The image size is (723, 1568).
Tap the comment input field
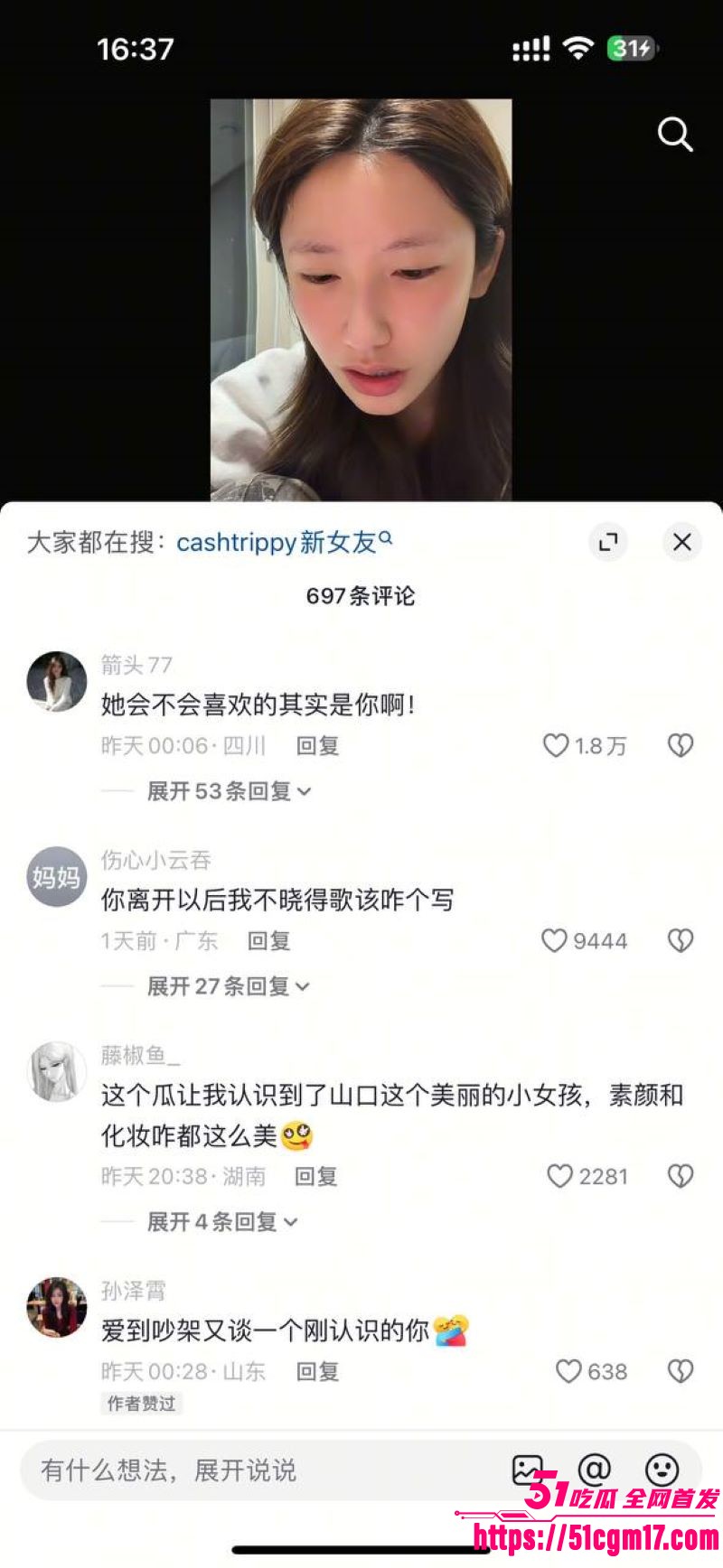[x=226, y=1470]
